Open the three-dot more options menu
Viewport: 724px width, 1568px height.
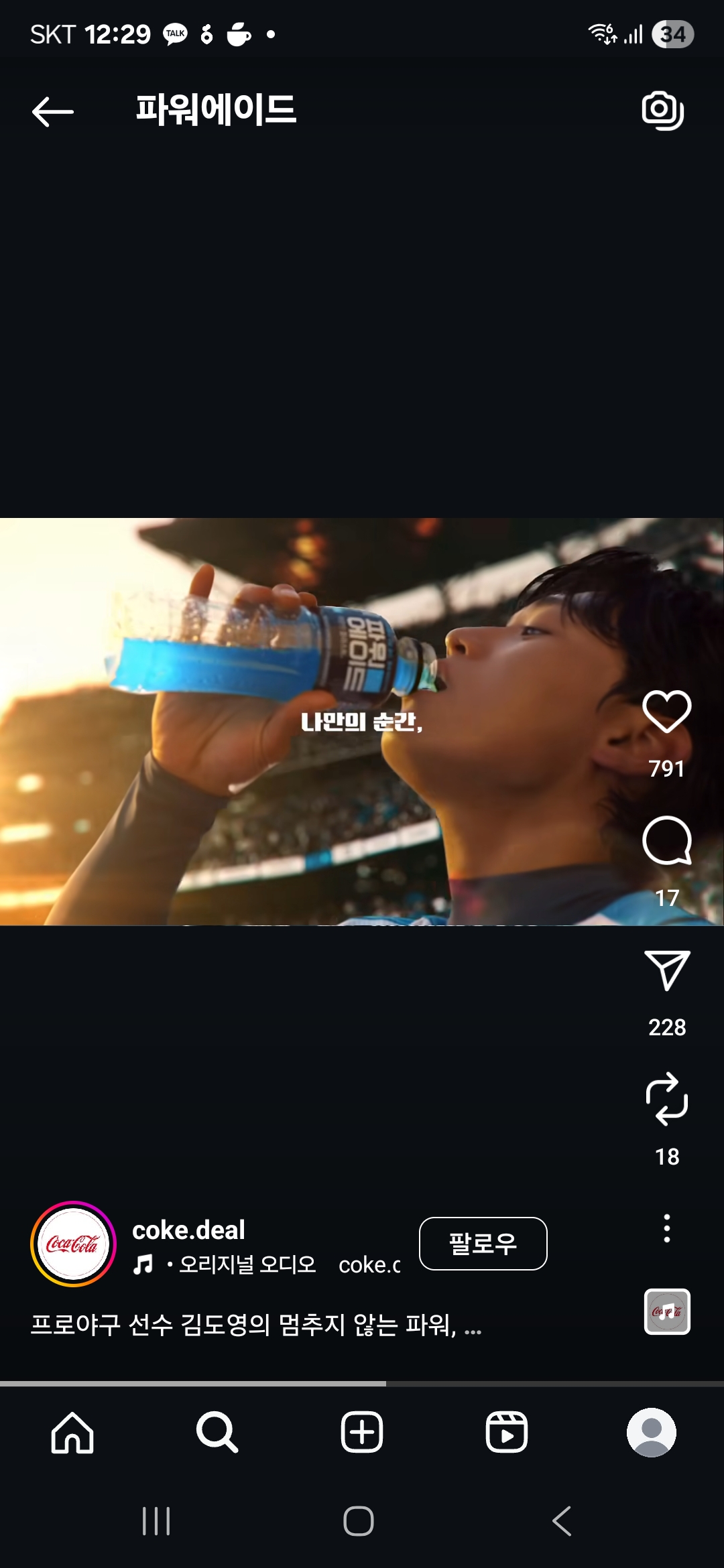[666, 1228]
